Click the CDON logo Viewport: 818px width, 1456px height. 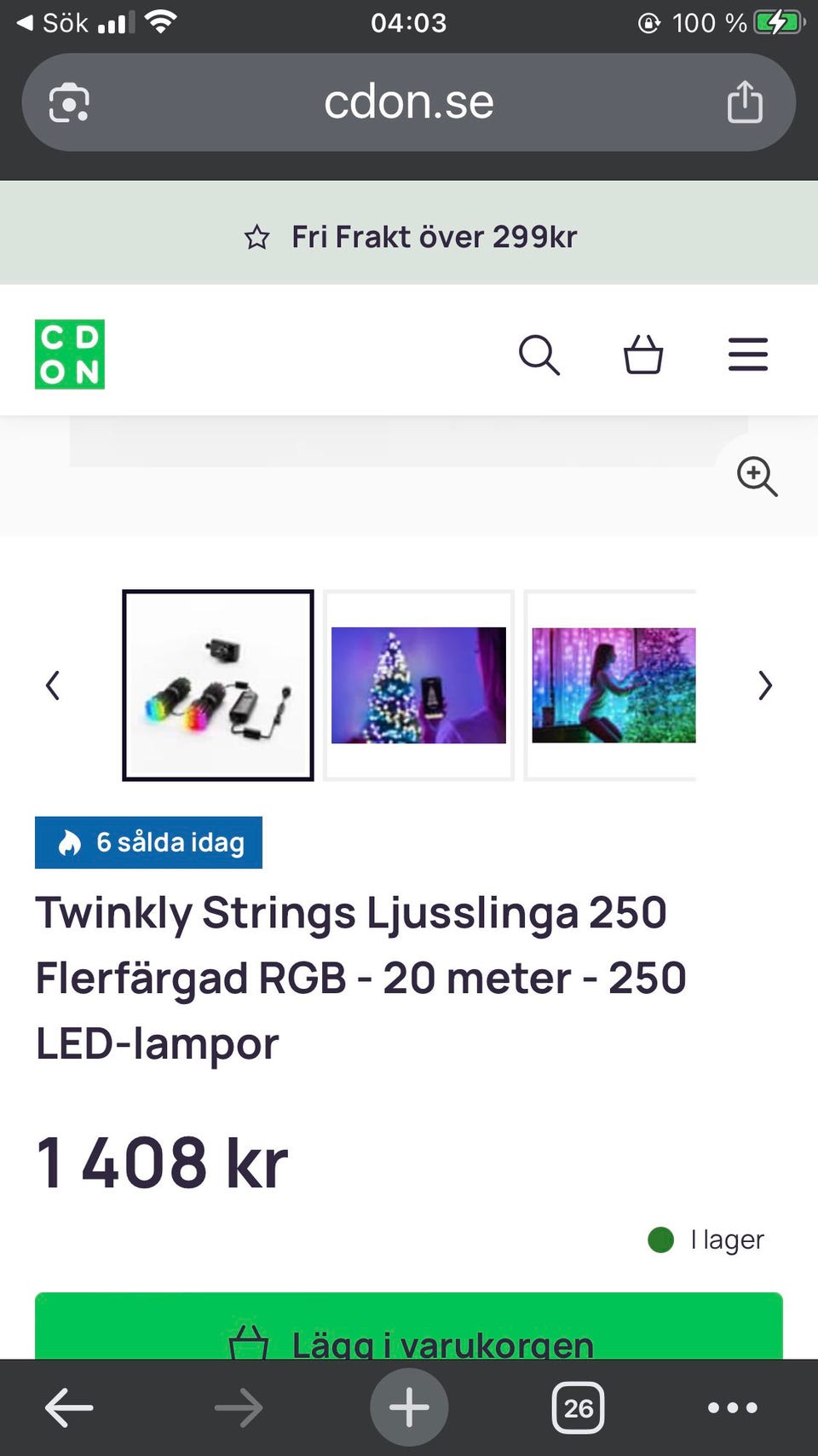coord(69,354)
